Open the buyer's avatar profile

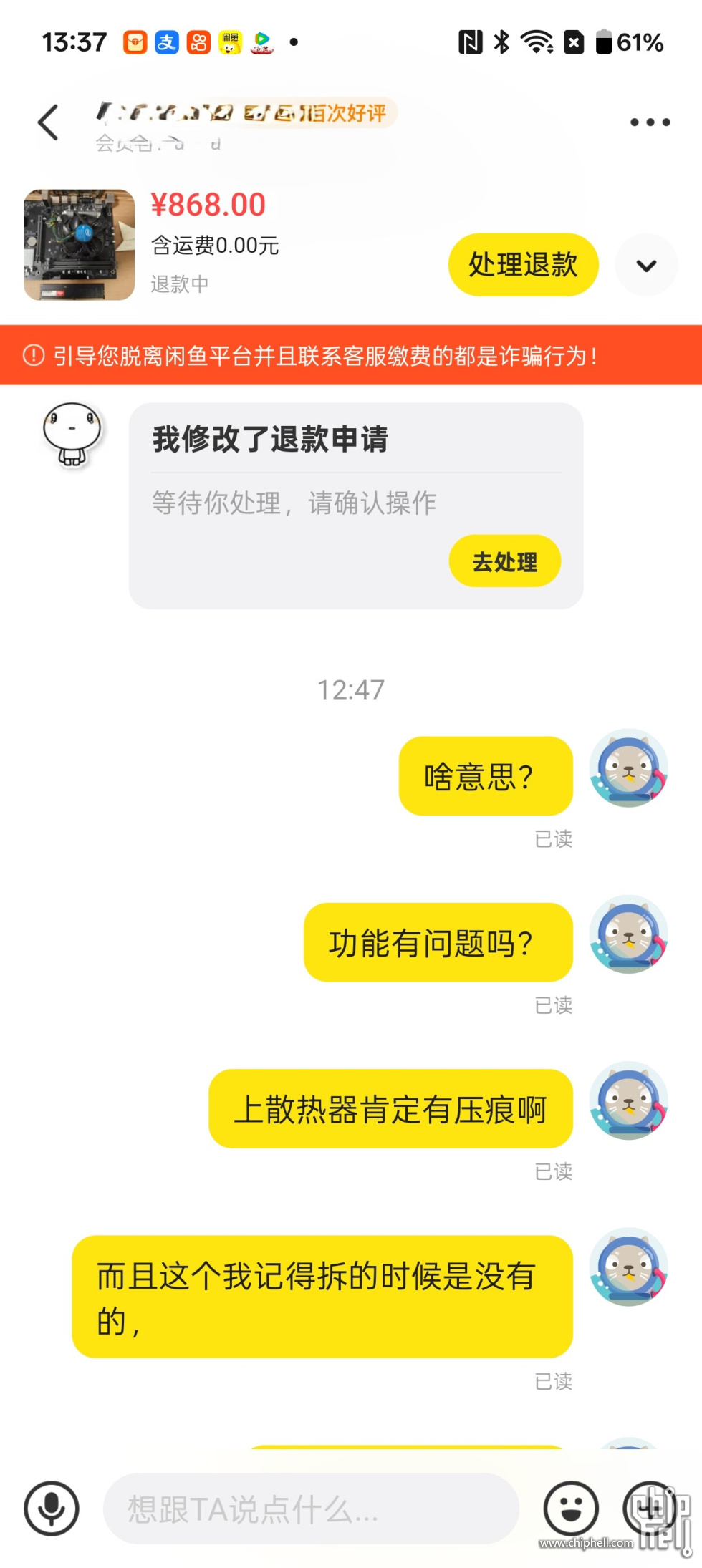click(x=72, y=434)
